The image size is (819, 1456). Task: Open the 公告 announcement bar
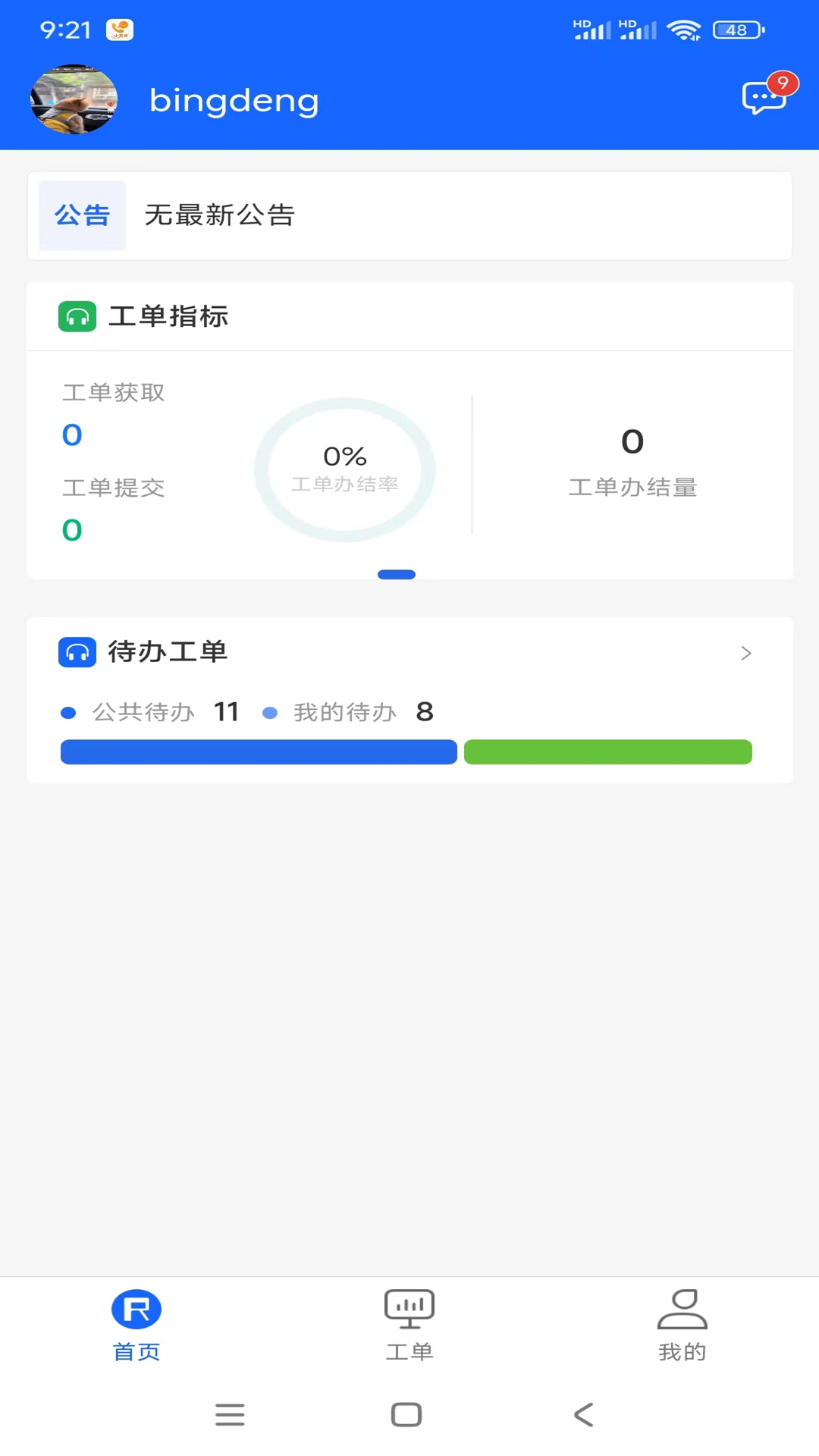[409, 216]
